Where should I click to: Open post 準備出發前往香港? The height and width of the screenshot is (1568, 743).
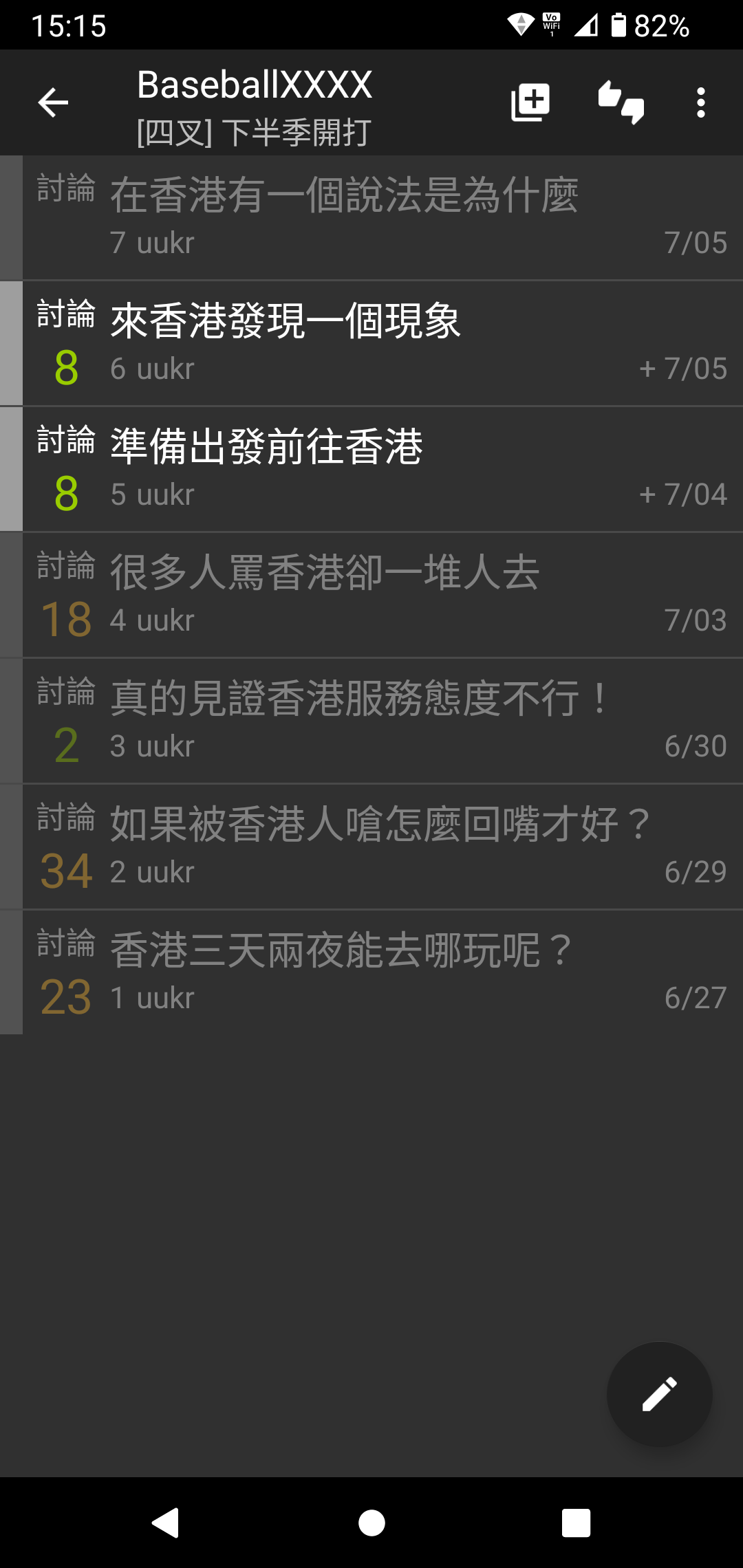(x=371, y=469)
